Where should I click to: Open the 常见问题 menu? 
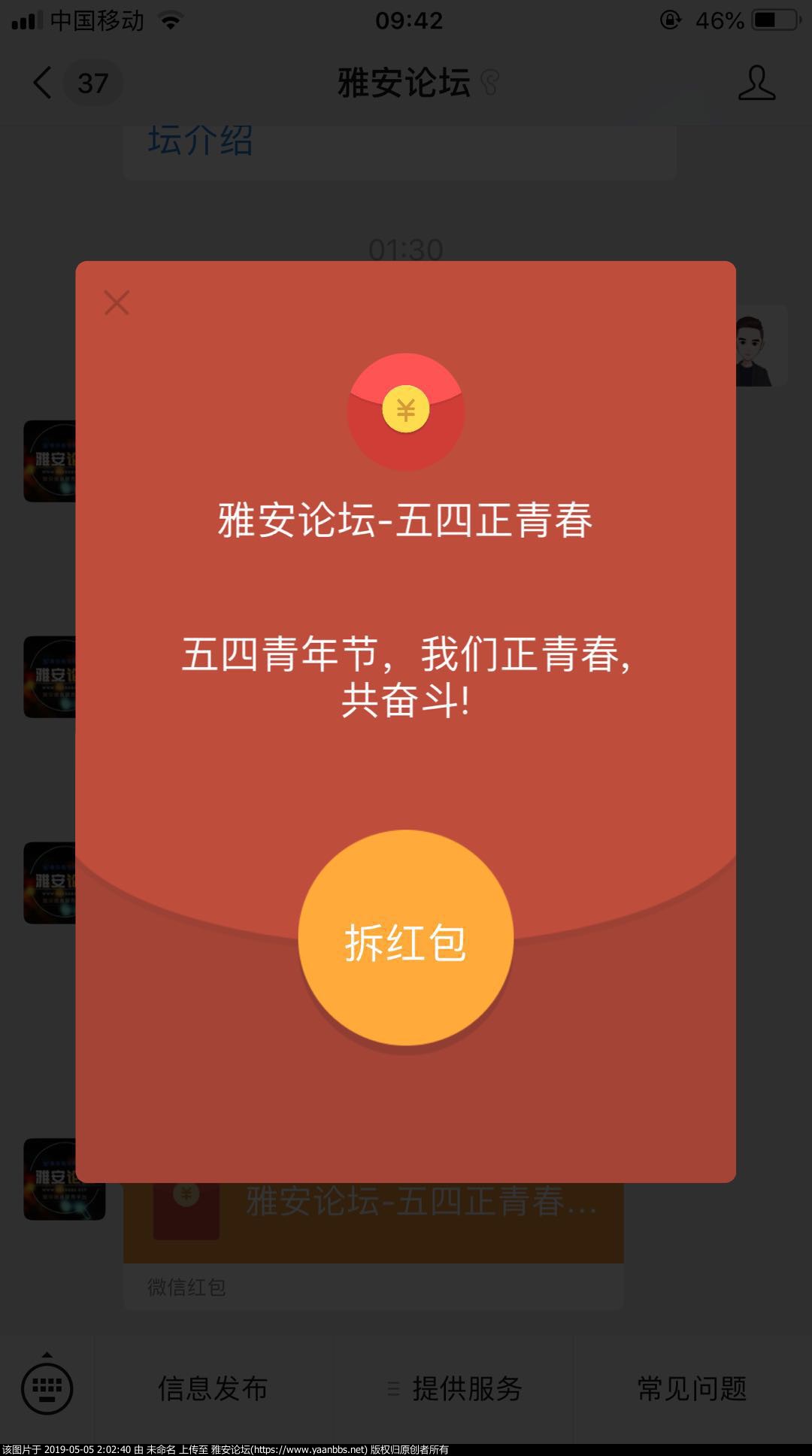tap(692, 1388)
